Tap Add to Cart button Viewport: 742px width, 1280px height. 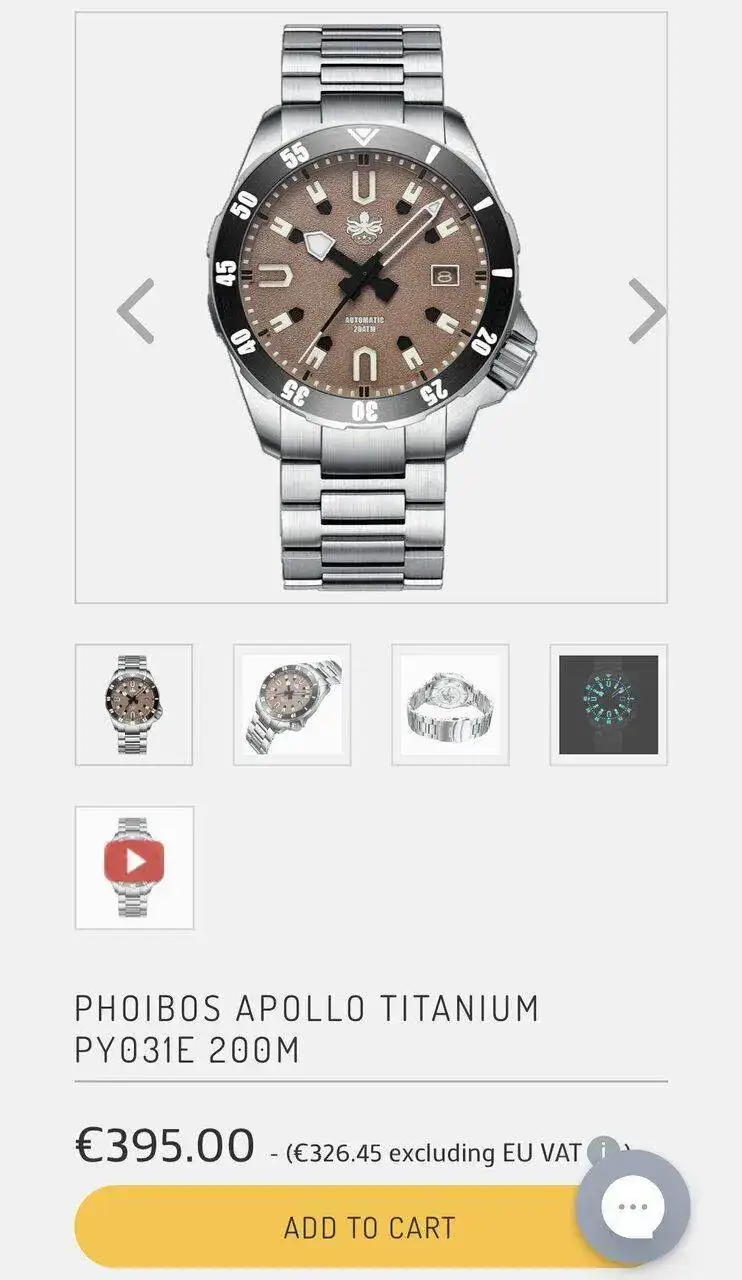(x=330, y=1227)
